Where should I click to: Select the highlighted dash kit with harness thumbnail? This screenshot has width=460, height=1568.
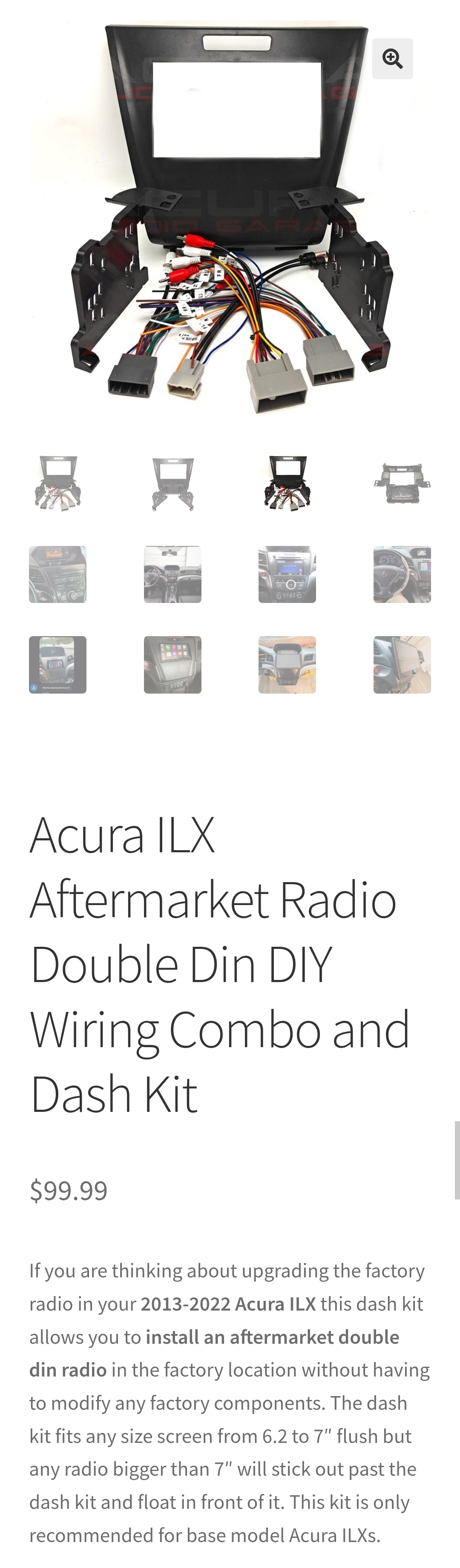click(x=287, y=484)
